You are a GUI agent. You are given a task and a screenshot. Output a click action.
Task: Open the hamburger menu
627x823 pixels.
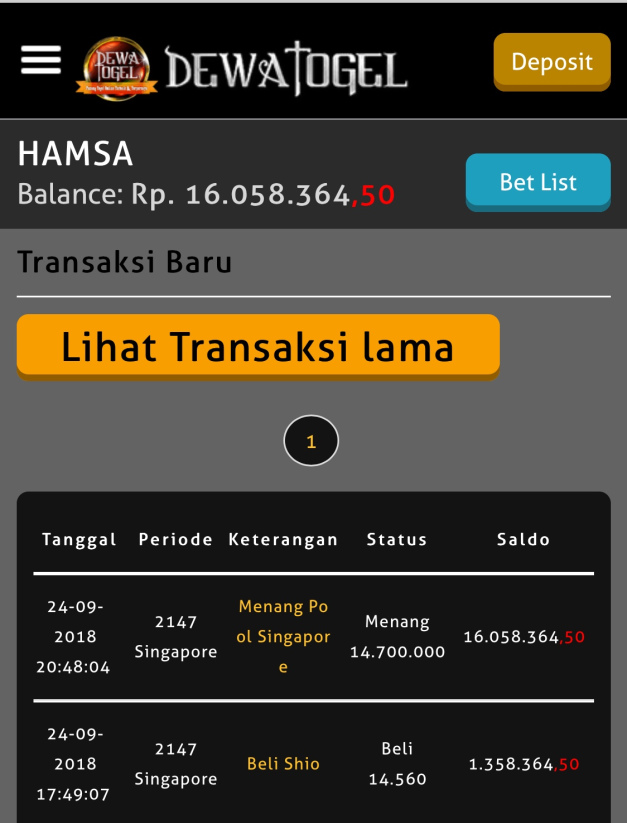[x=41, y=60]
